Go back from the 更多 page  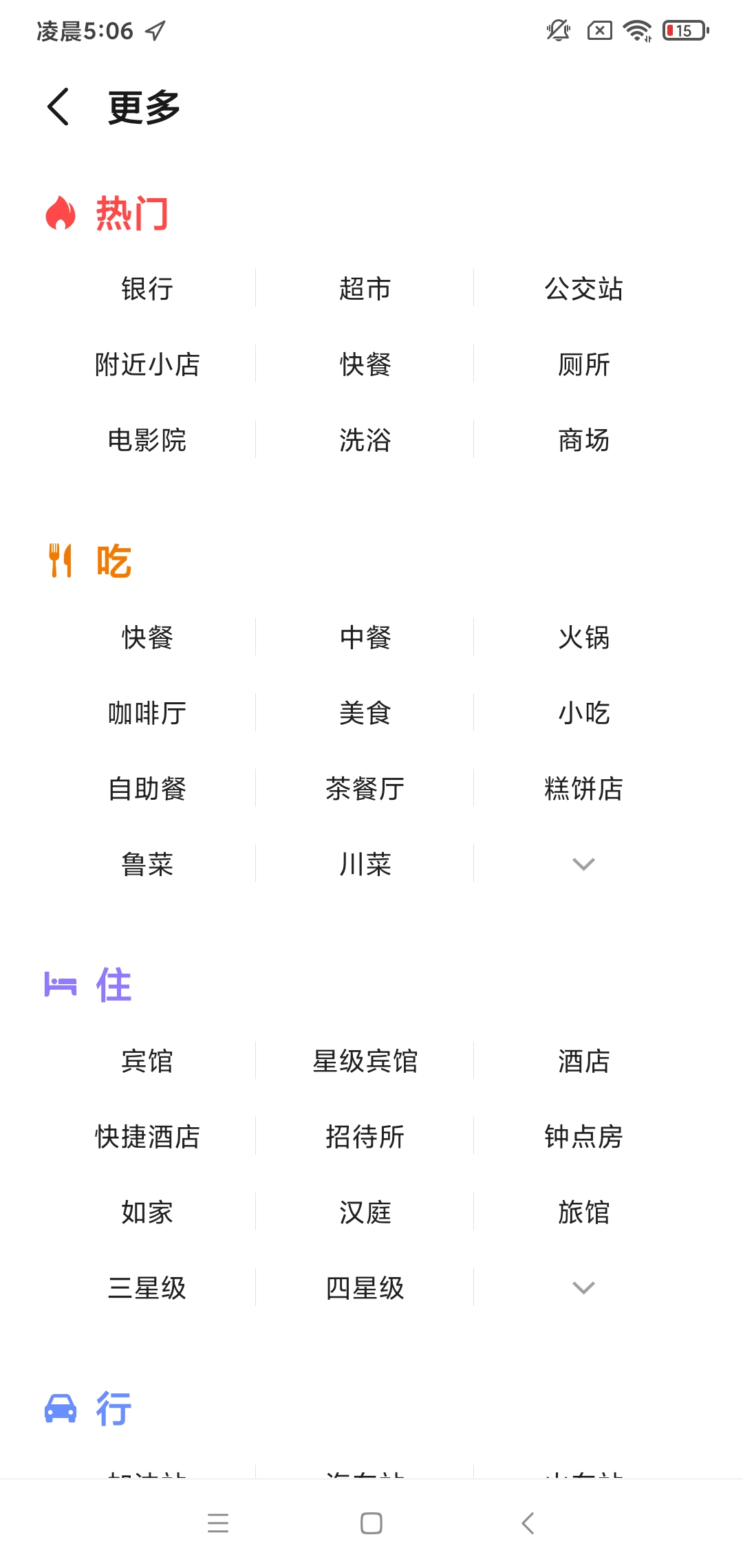click(59, 107)
